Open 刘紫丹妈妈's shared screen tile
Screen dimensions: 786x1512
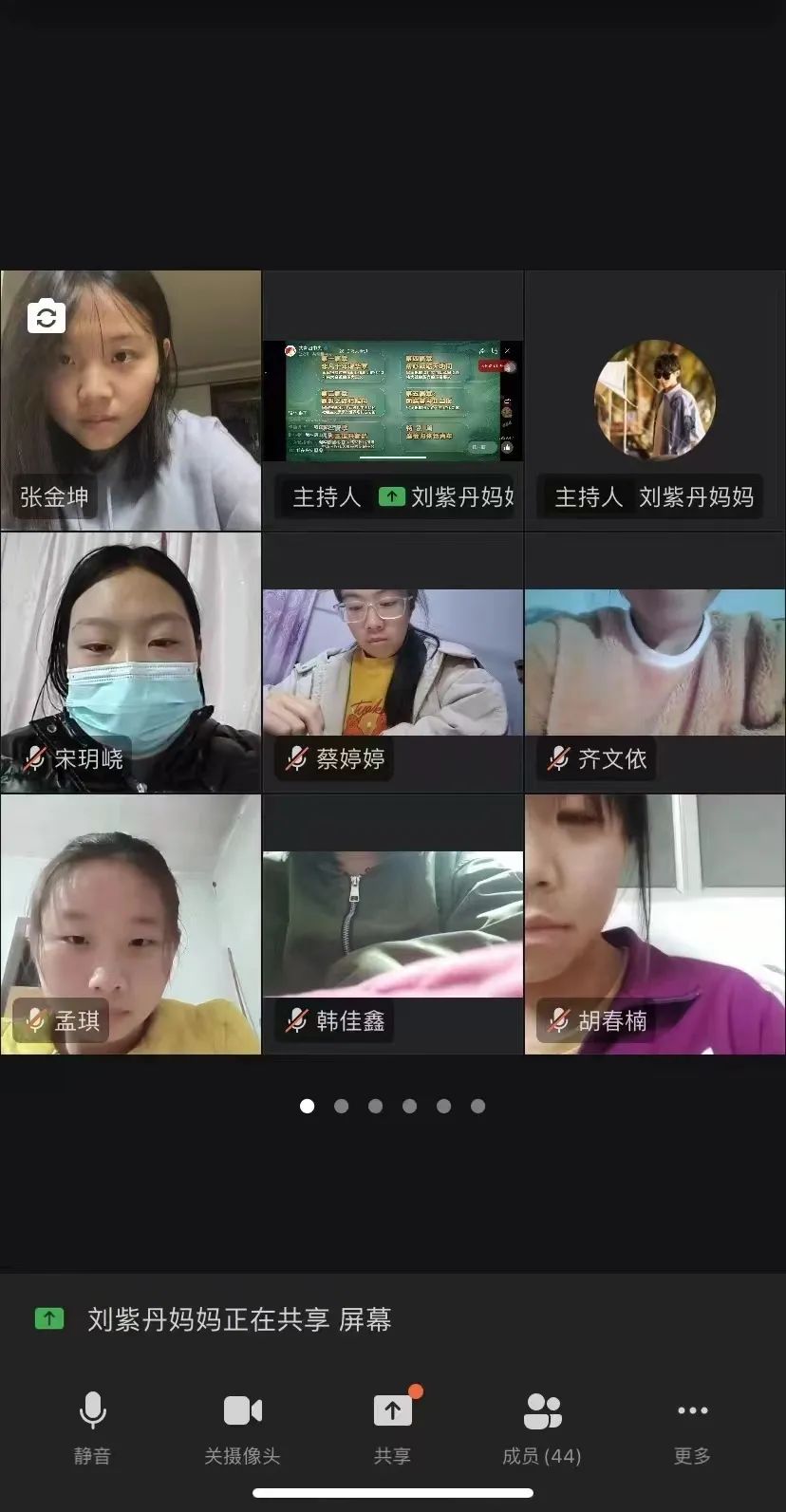tap(393, 401)
